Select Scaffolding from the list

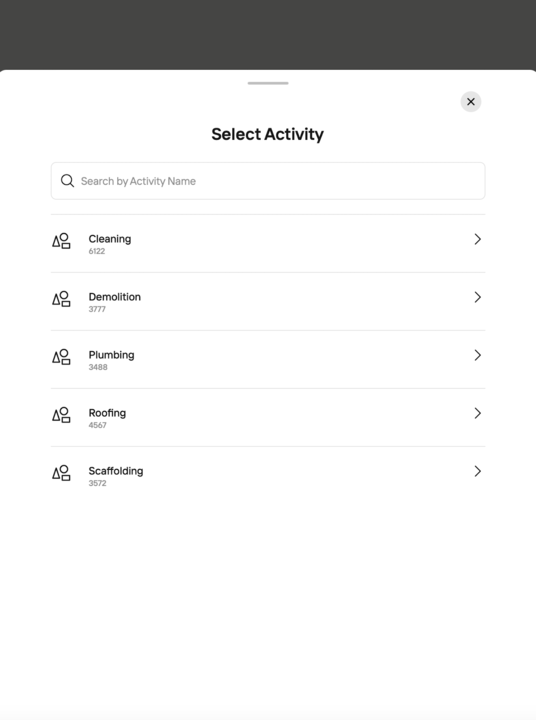[268, 476]
